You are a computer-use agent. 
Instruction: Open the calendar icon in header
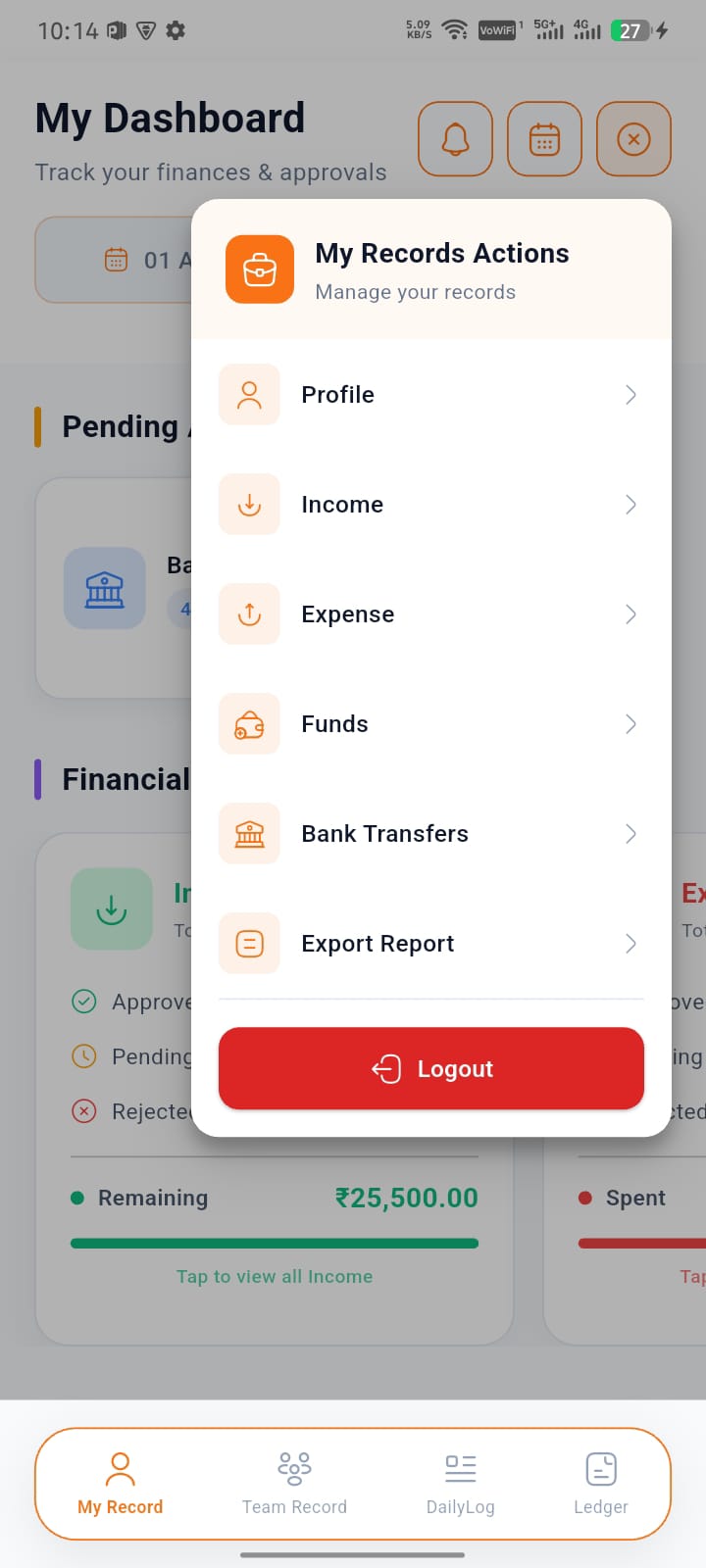(x=544, y=139)
